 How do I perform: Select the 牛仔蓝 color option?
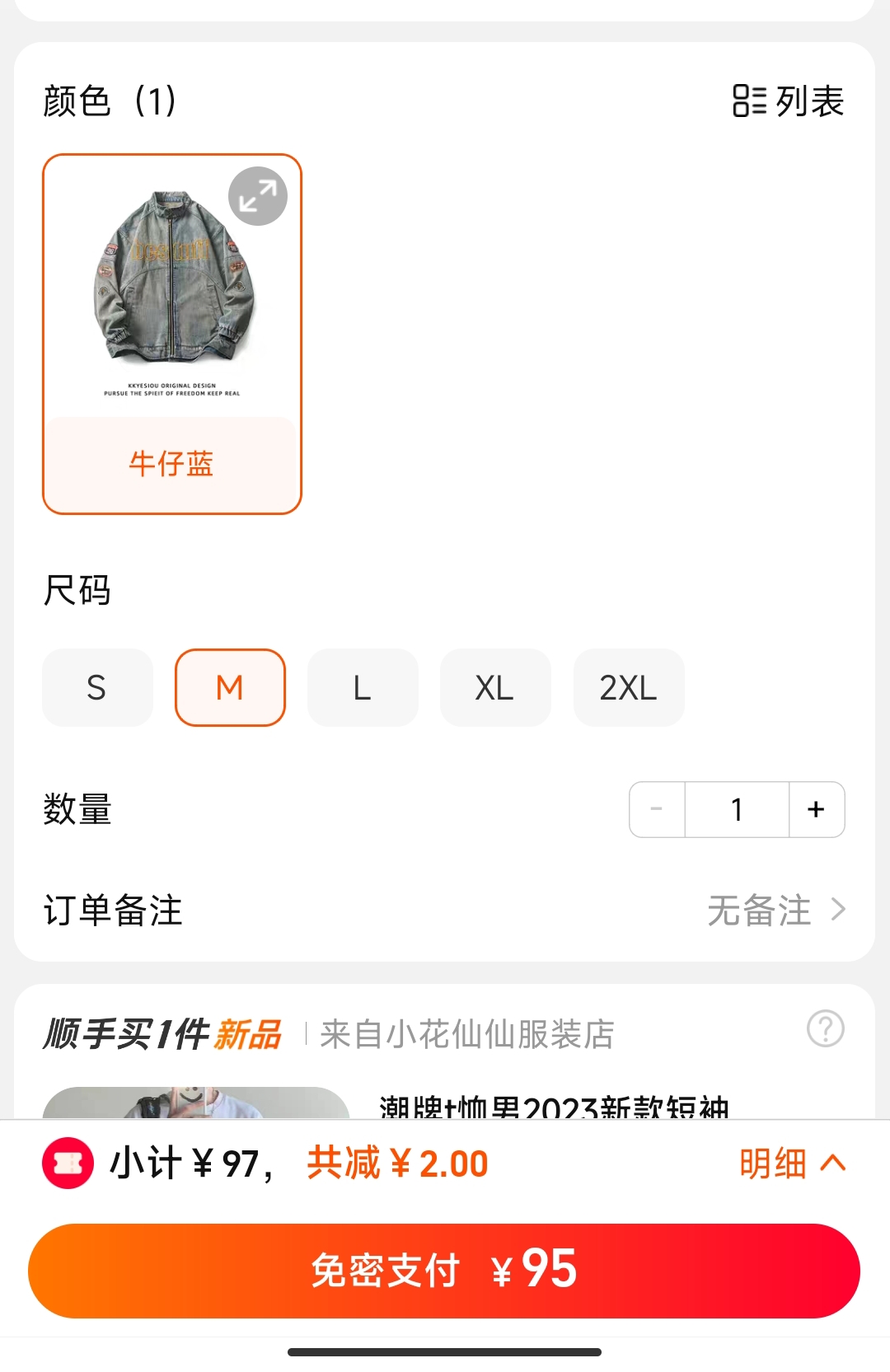pos(171,463)
